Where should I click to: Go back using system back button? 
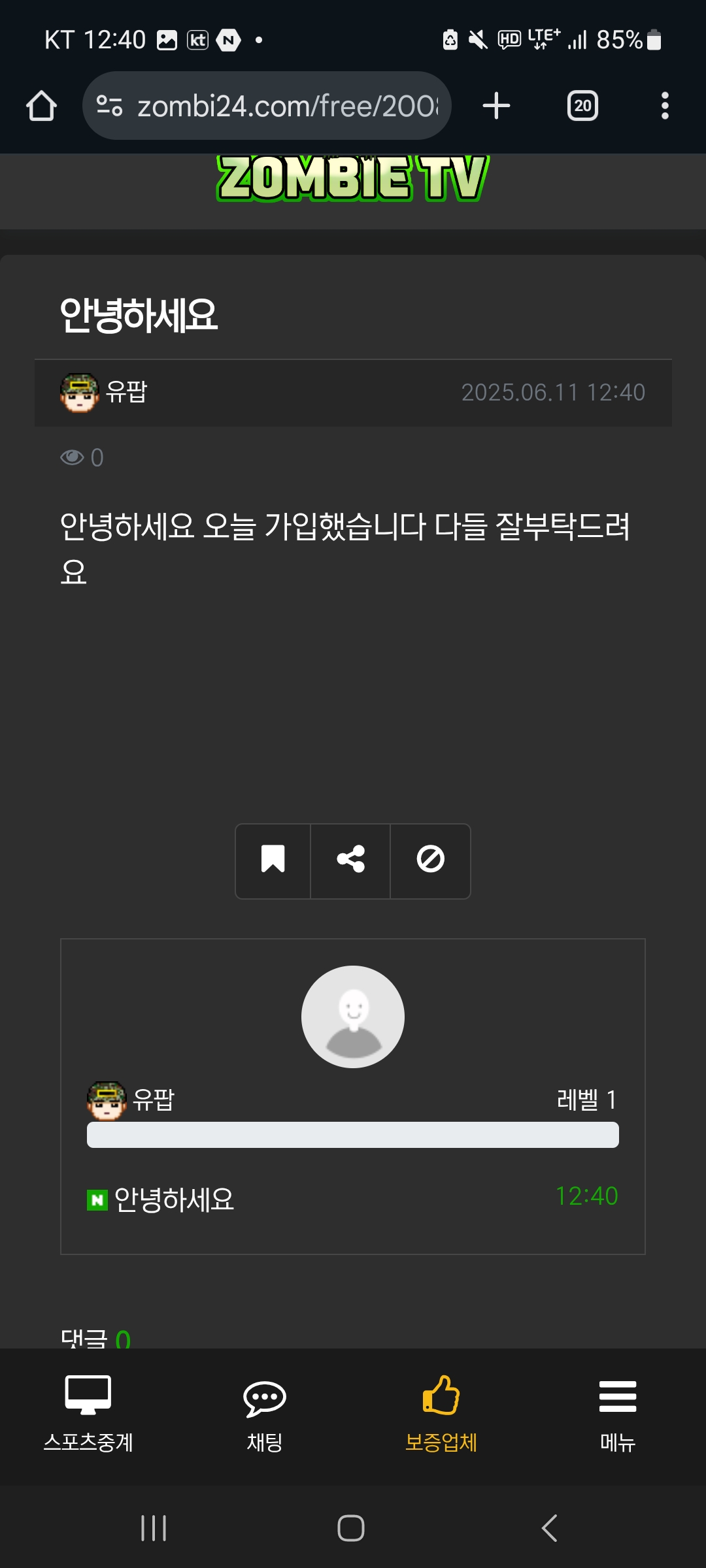pos(549,1528)
